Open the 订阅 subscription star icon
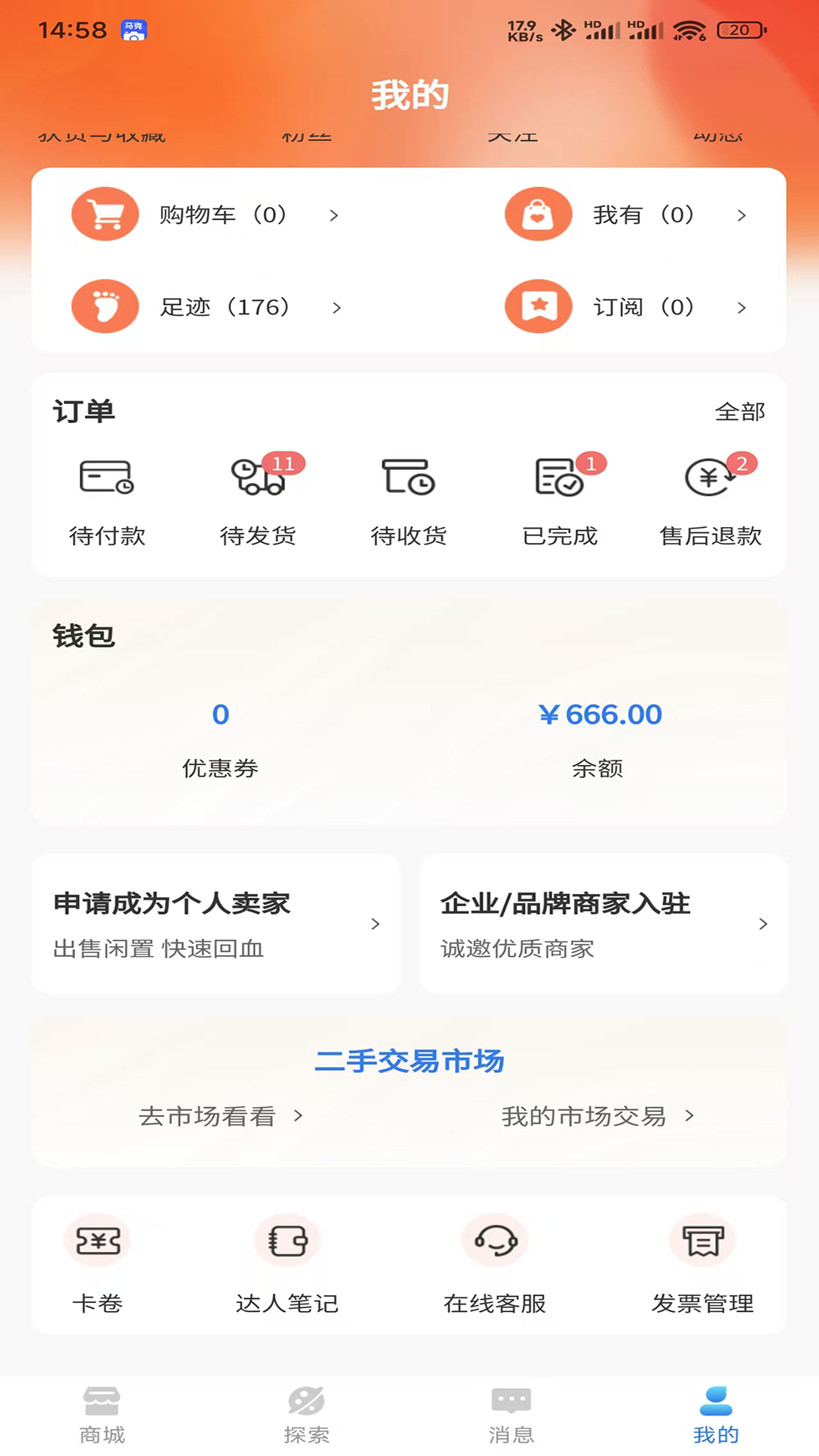 (x=538, y=306)
